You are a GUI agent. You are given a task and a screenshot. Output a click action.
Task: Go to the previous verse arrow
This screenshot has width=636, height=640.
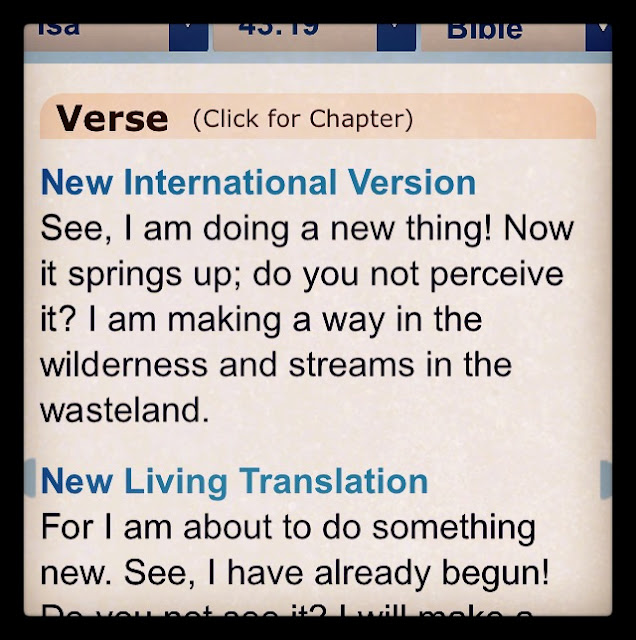coord(30,480)
